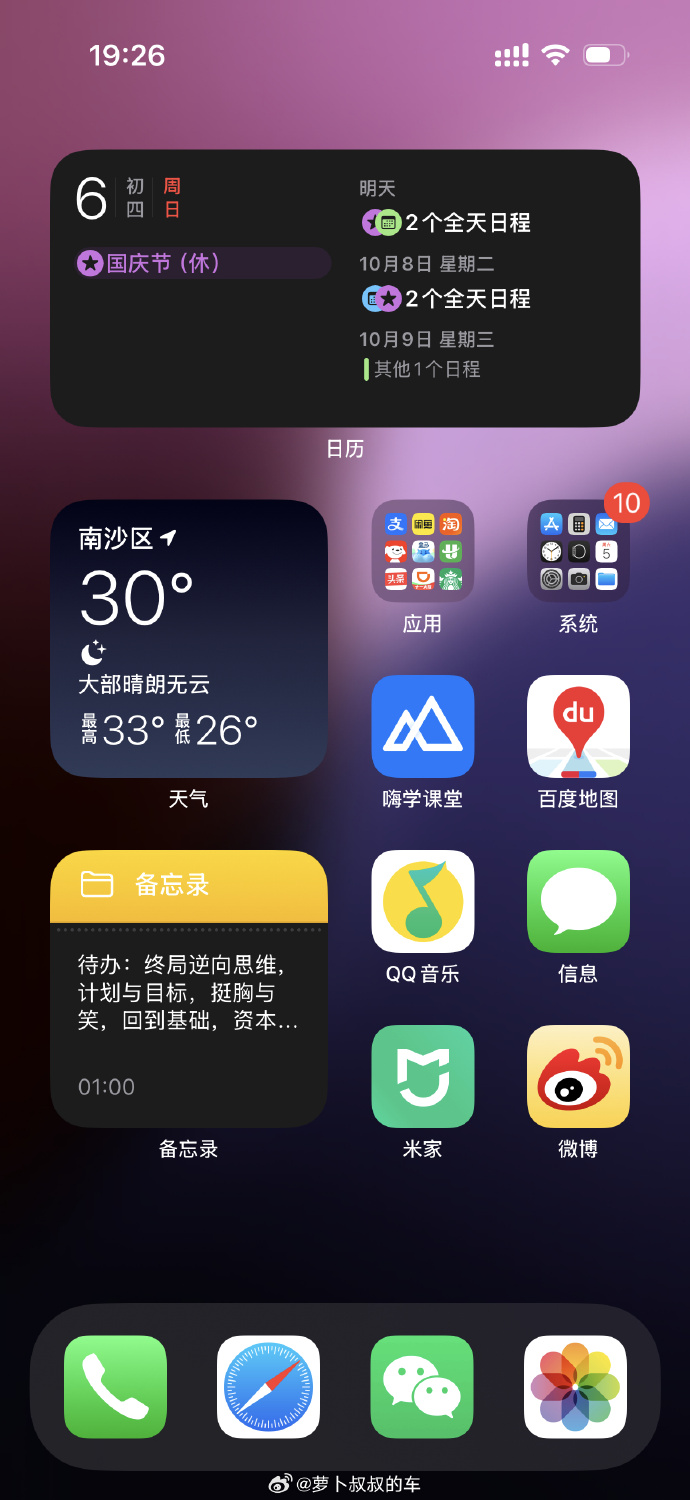The image size is (690, 1500).
Task: Open the 日历 calendar widget
Action: click(345, 288)
